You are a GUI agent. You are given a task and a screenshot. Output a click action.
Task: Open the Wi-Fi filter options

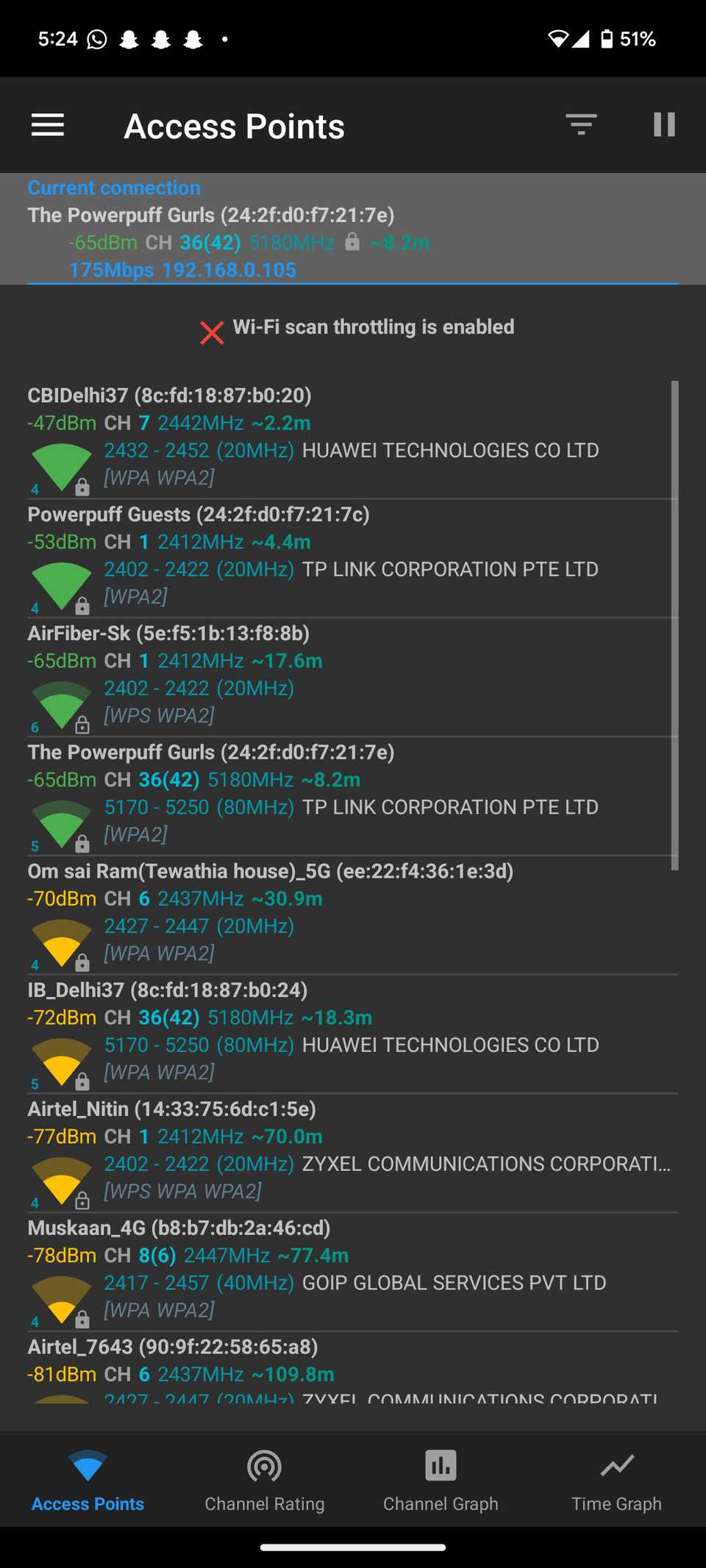pos(580,125)
